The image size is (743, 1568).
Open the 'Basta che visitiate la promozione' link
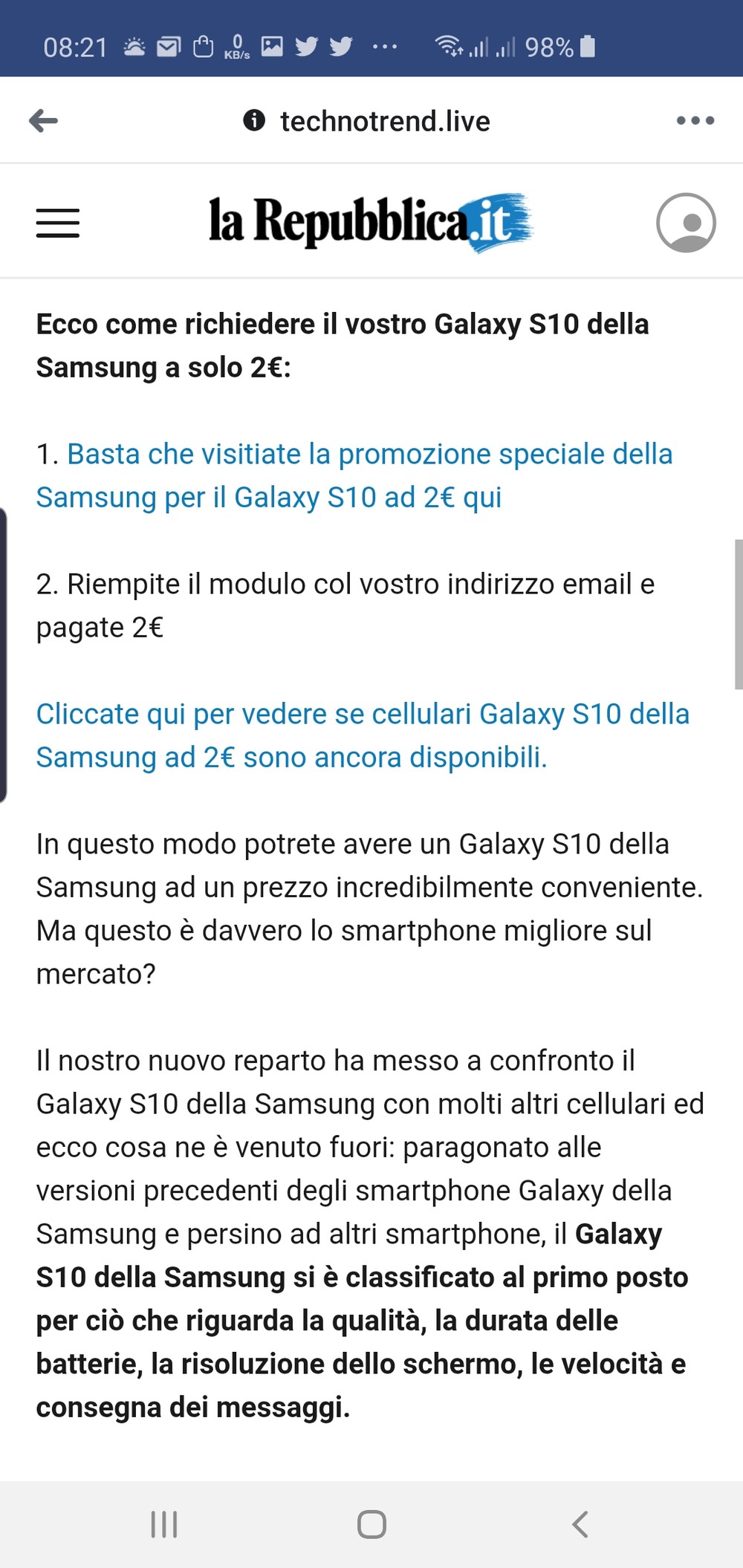(x=354, y=475)
